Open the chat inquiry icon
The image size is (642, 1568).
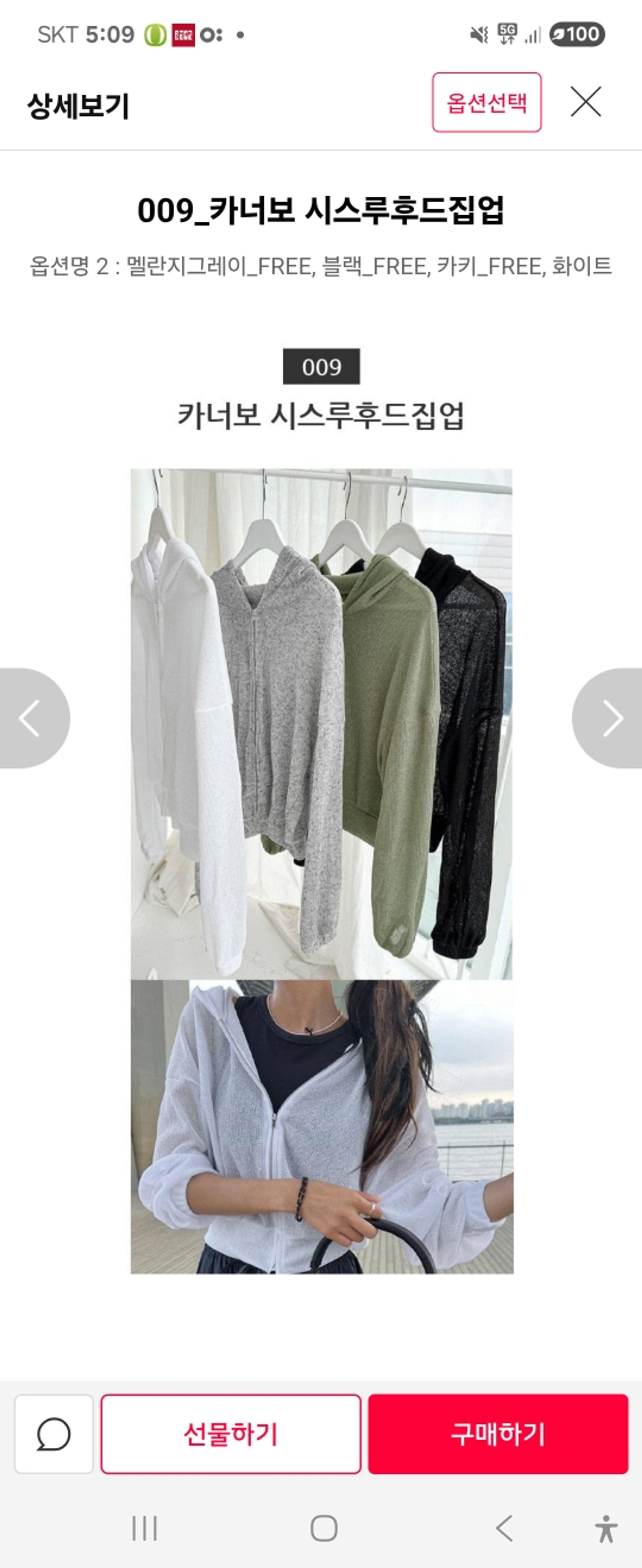(x=54, y=1434)
